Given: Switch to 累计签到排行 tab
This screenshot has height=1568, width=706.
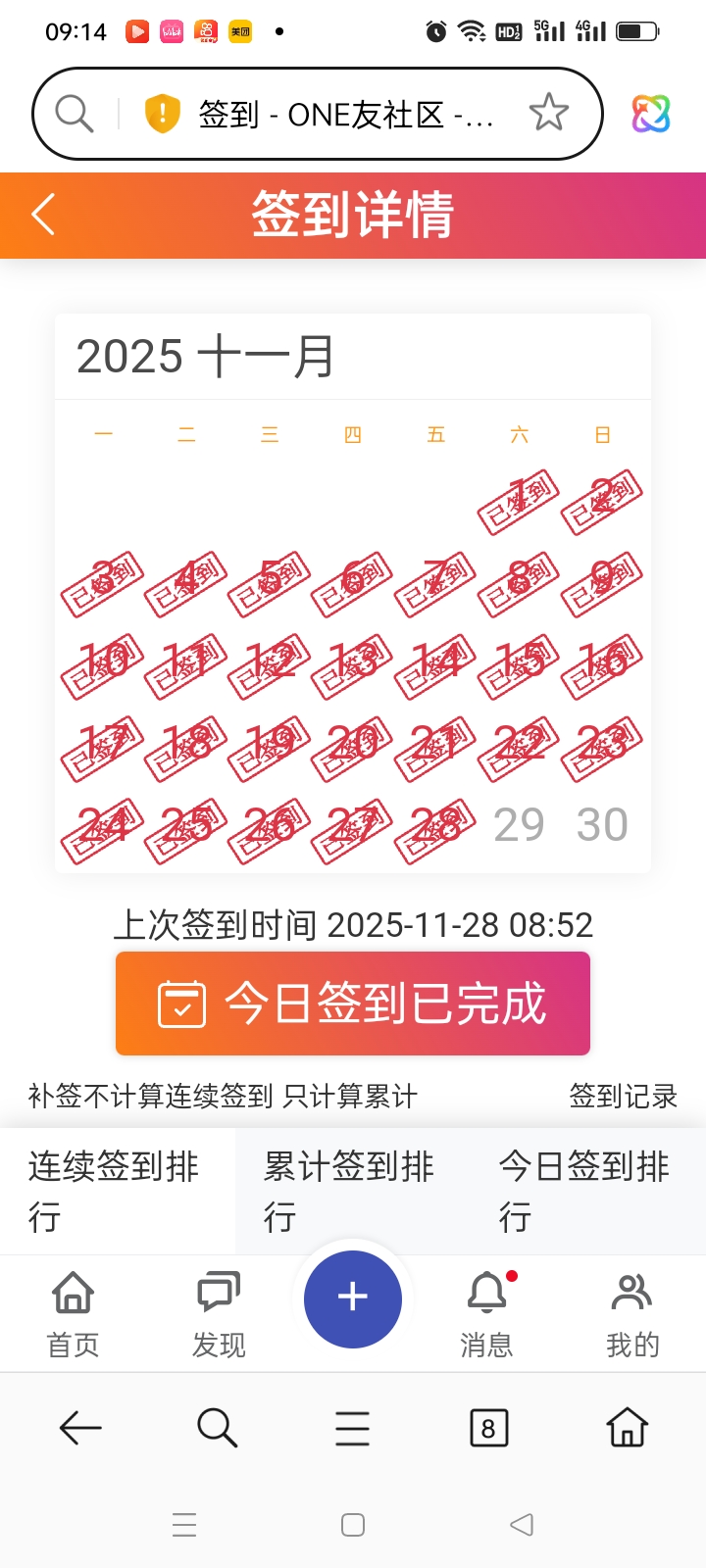Looking at the screenshot, I should 351,1191.
